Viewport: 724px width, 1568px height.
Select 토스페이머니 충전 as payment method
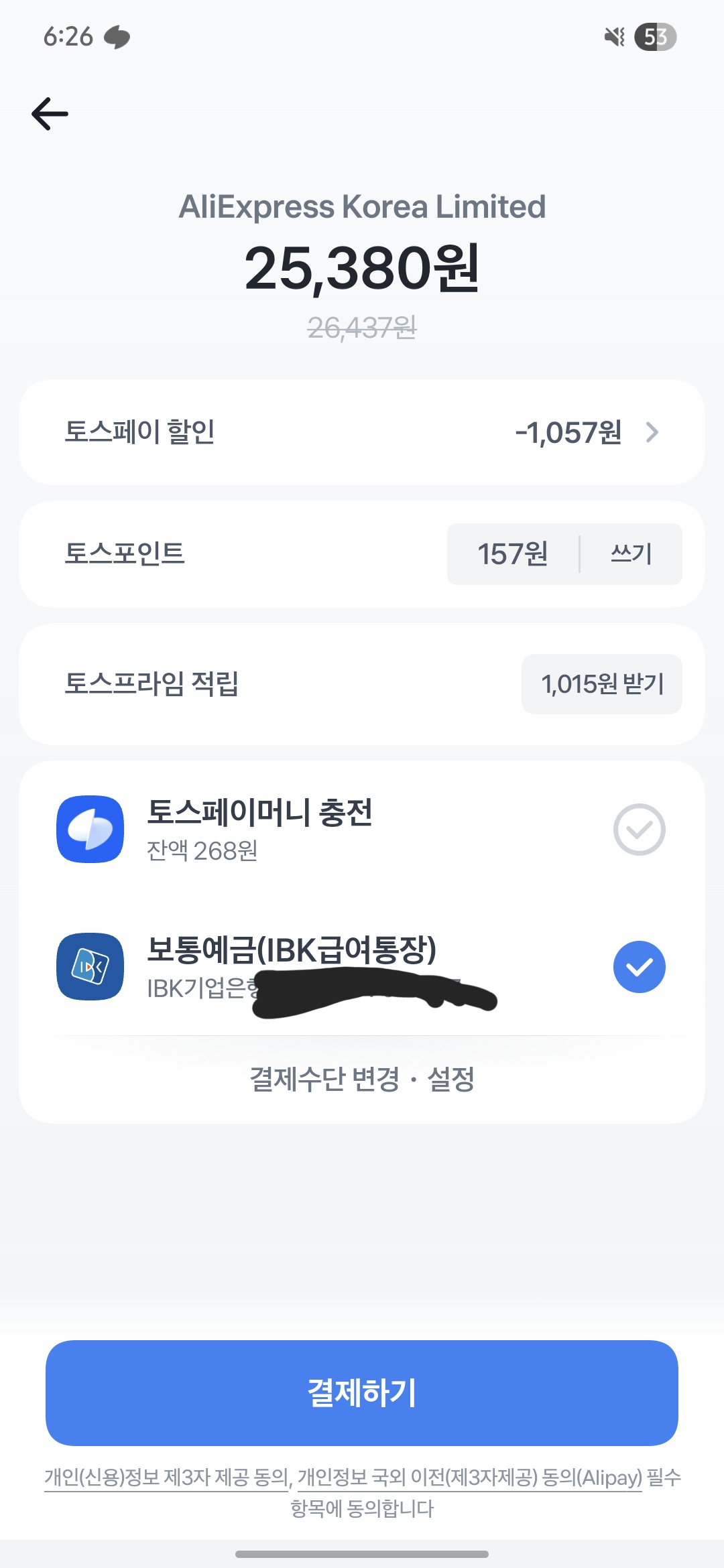(639, 830)
